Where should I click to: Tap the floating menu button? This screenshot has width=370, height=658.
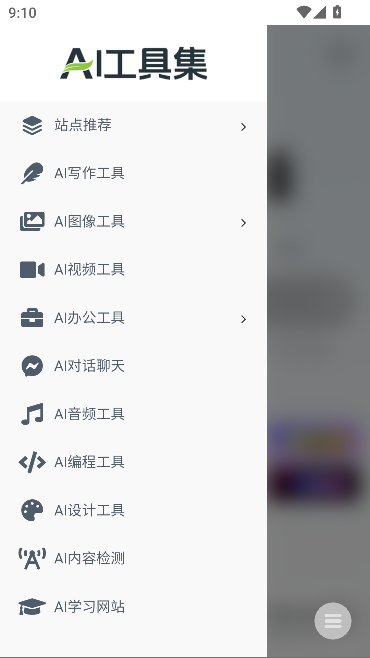[x=333, y=621]
